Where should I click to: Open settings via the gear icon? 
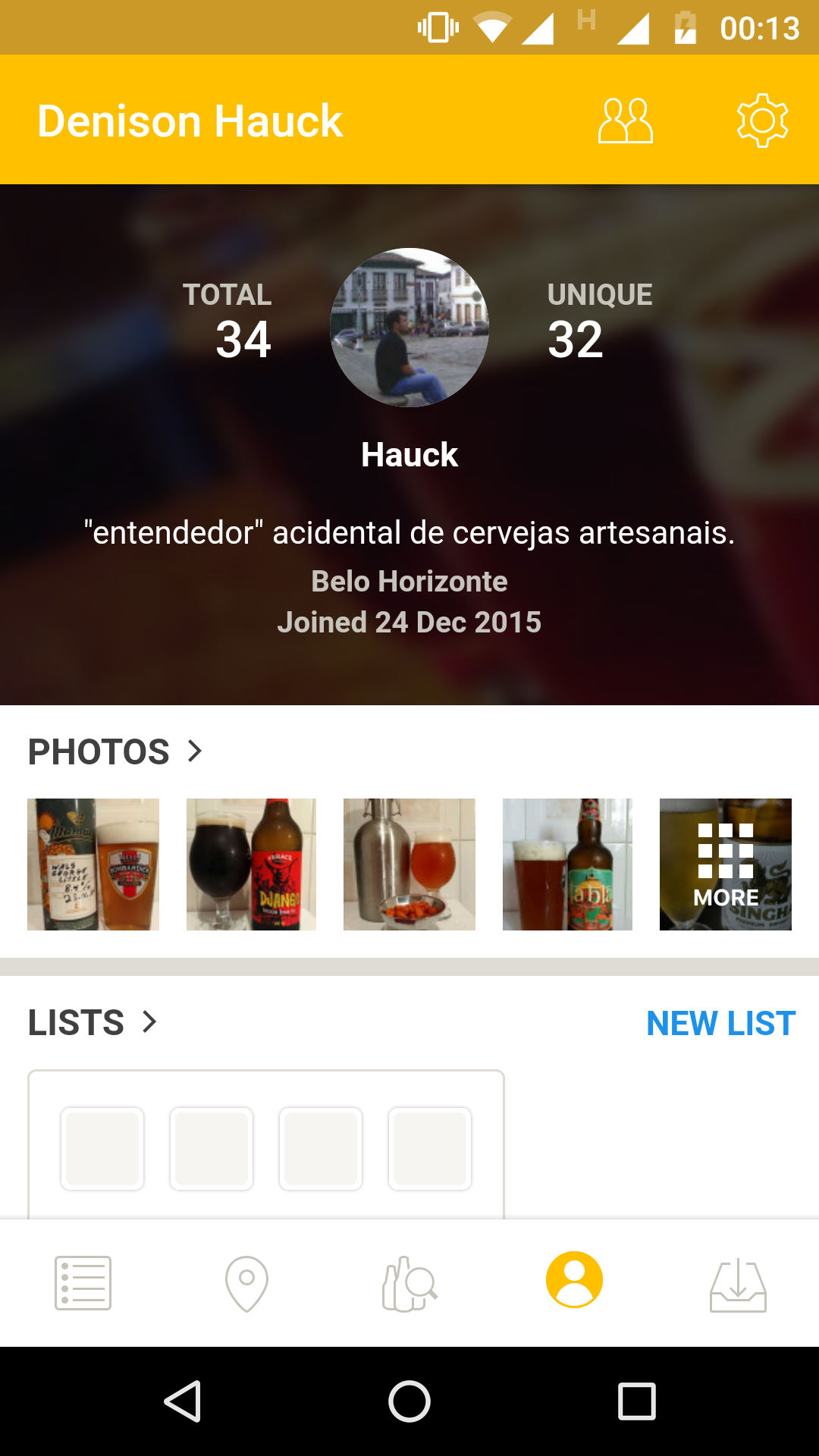click(x=762, y=121)
